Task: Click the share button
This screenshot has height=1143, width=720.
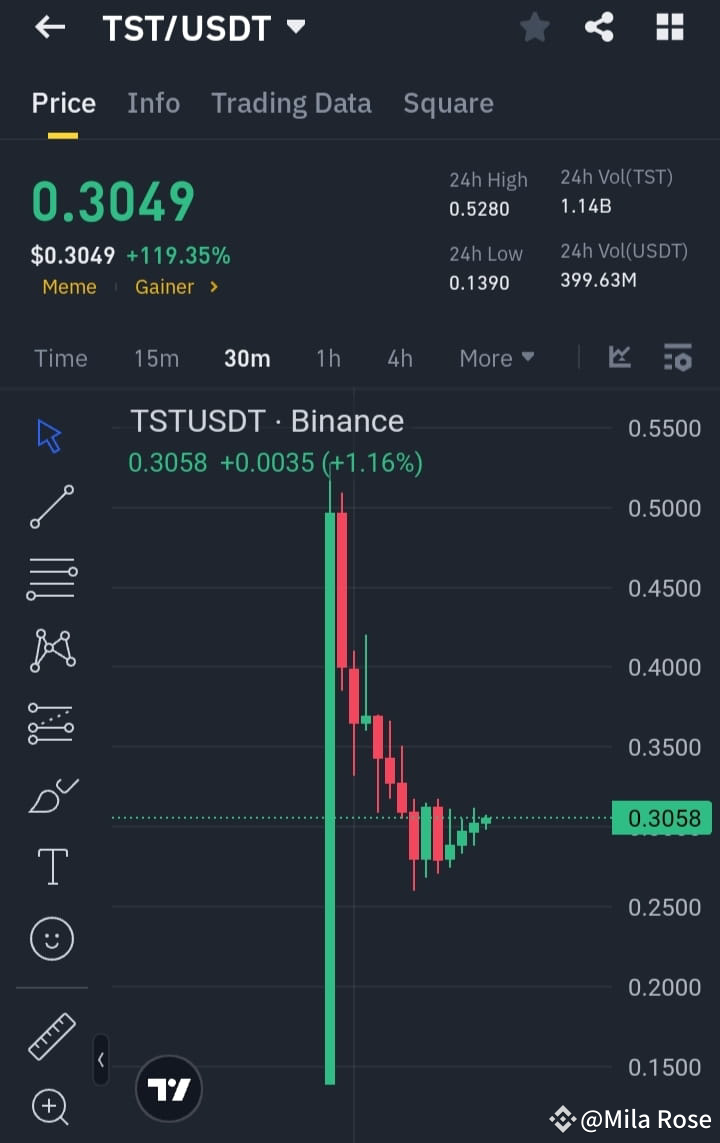Action: coord(599,27)
